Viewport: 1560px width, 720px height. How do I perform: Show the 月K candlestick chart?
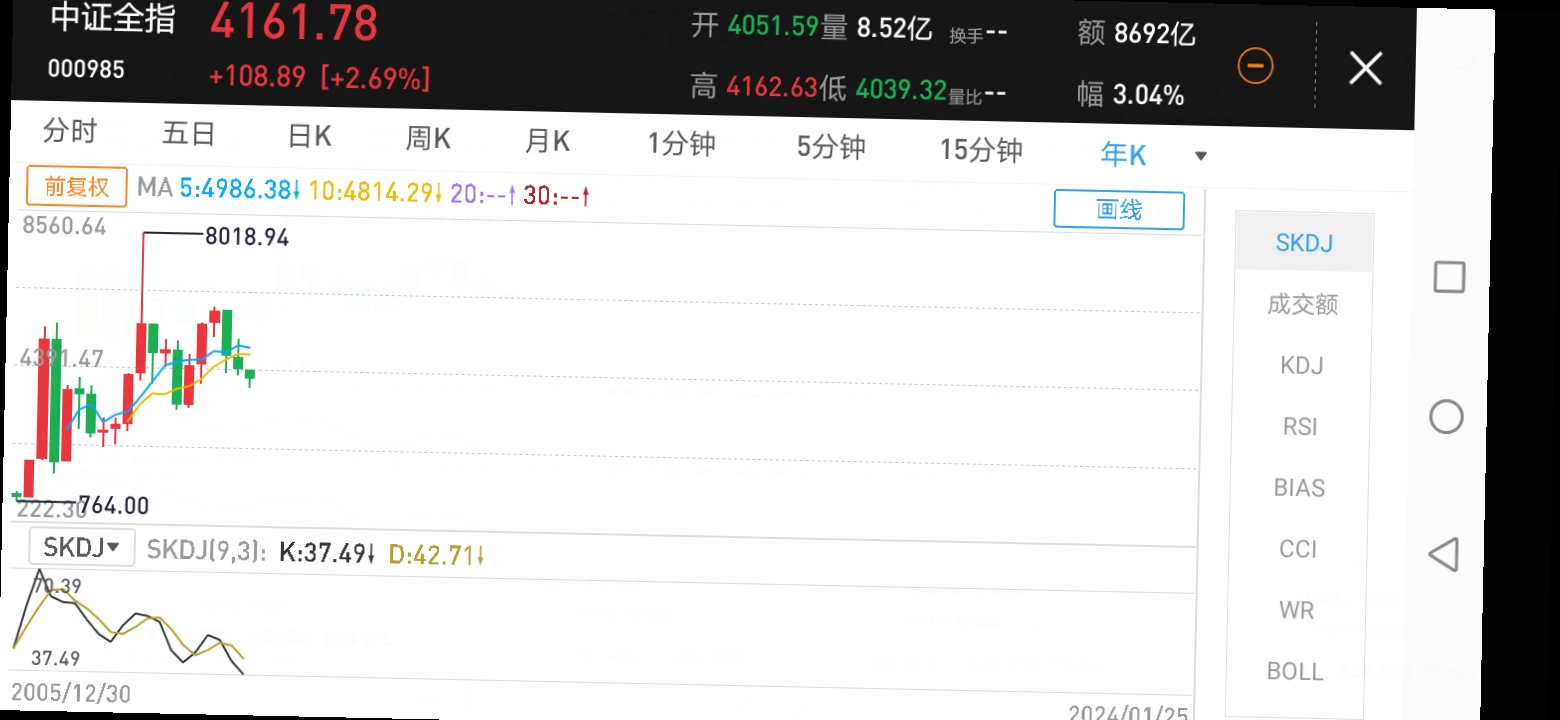point(547,141)
